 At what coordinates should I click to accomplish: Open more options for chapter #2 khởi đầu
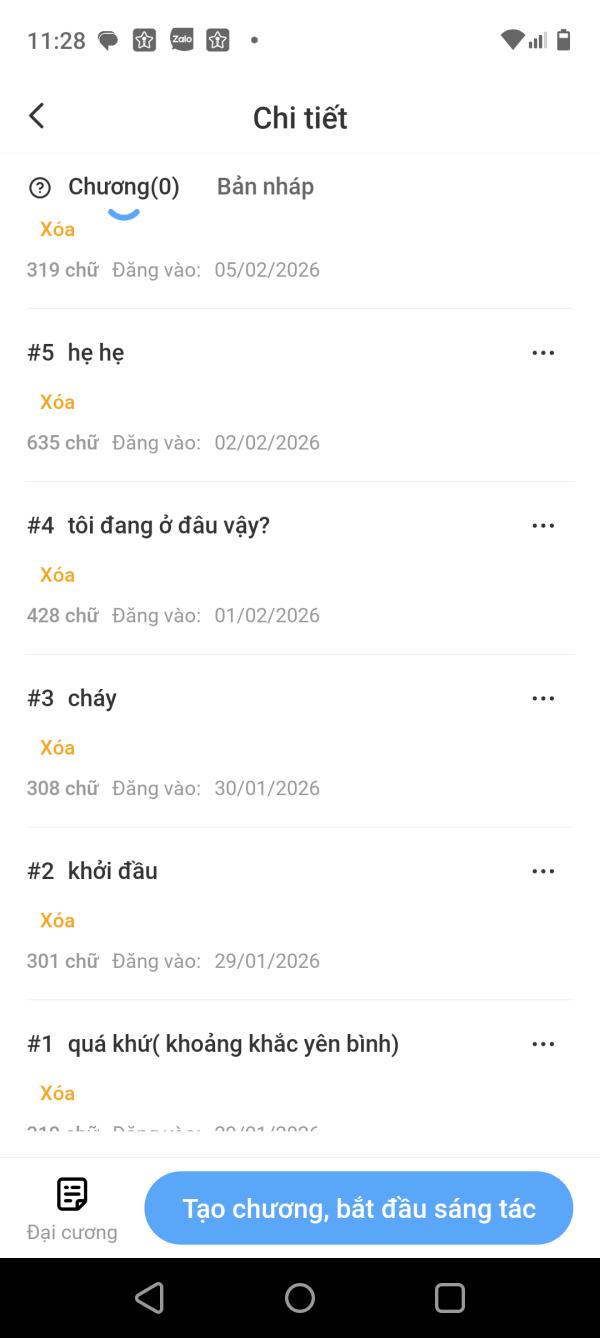coord(543,872)
